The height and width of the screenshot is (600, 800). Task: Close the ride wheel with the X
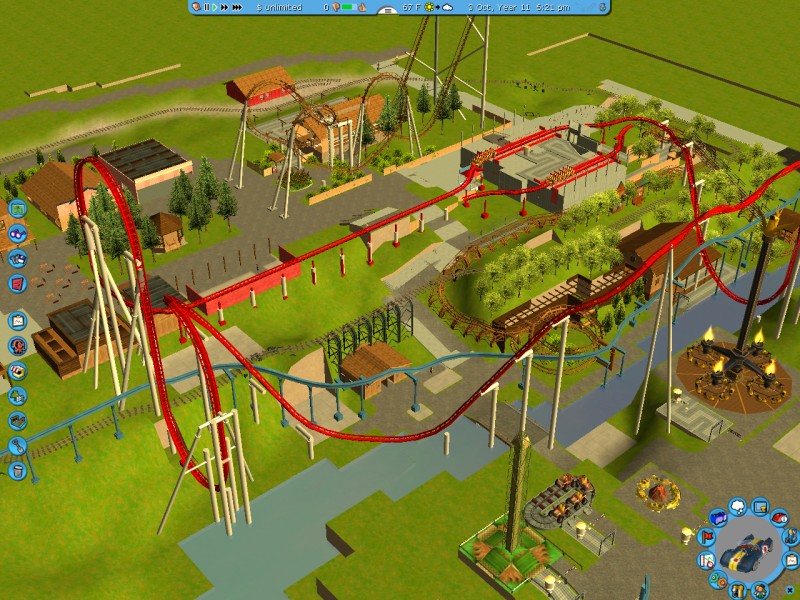pyautogui.click(x=789, y=590)
